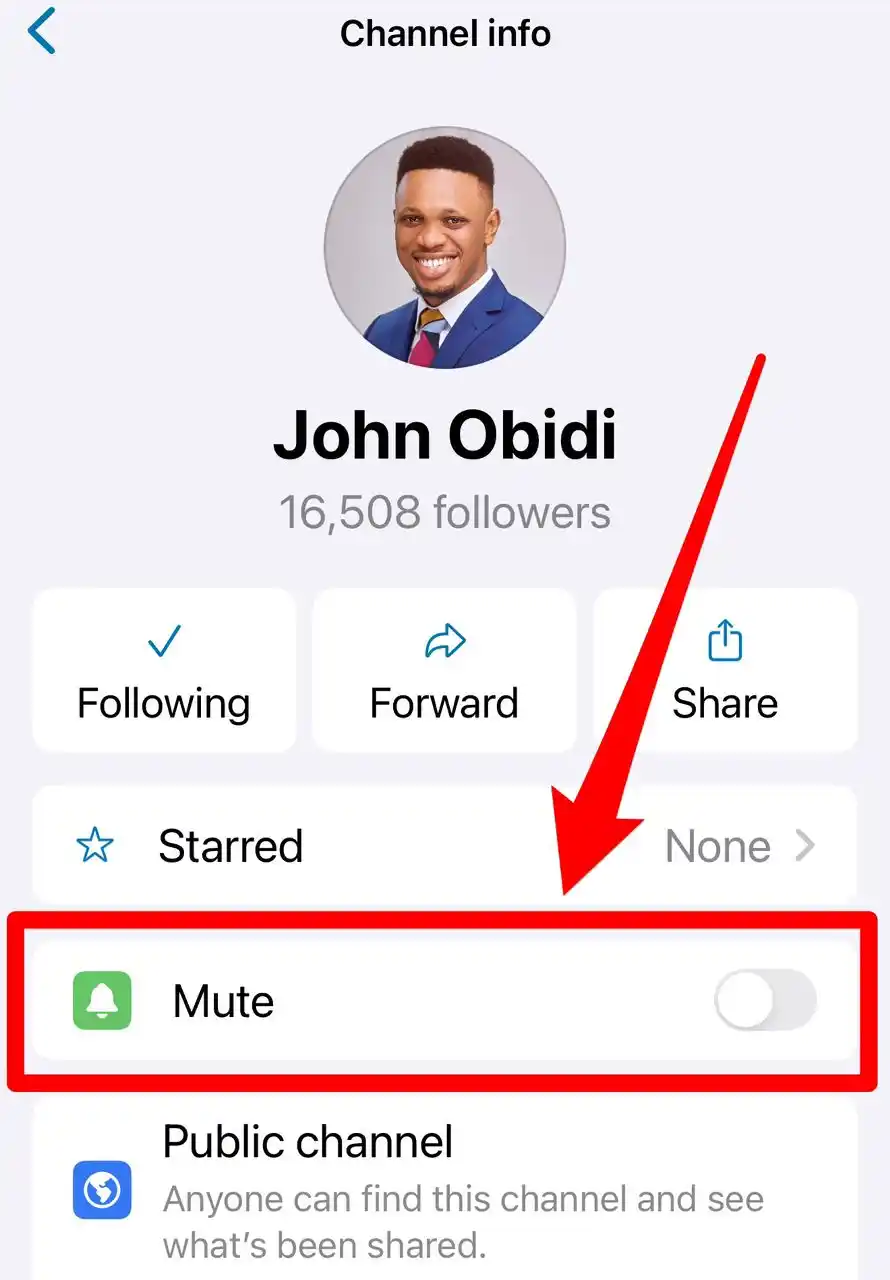This screenshot has height=1280, width=890.
Task: Tap the Forward button
Action: point(444,670)
